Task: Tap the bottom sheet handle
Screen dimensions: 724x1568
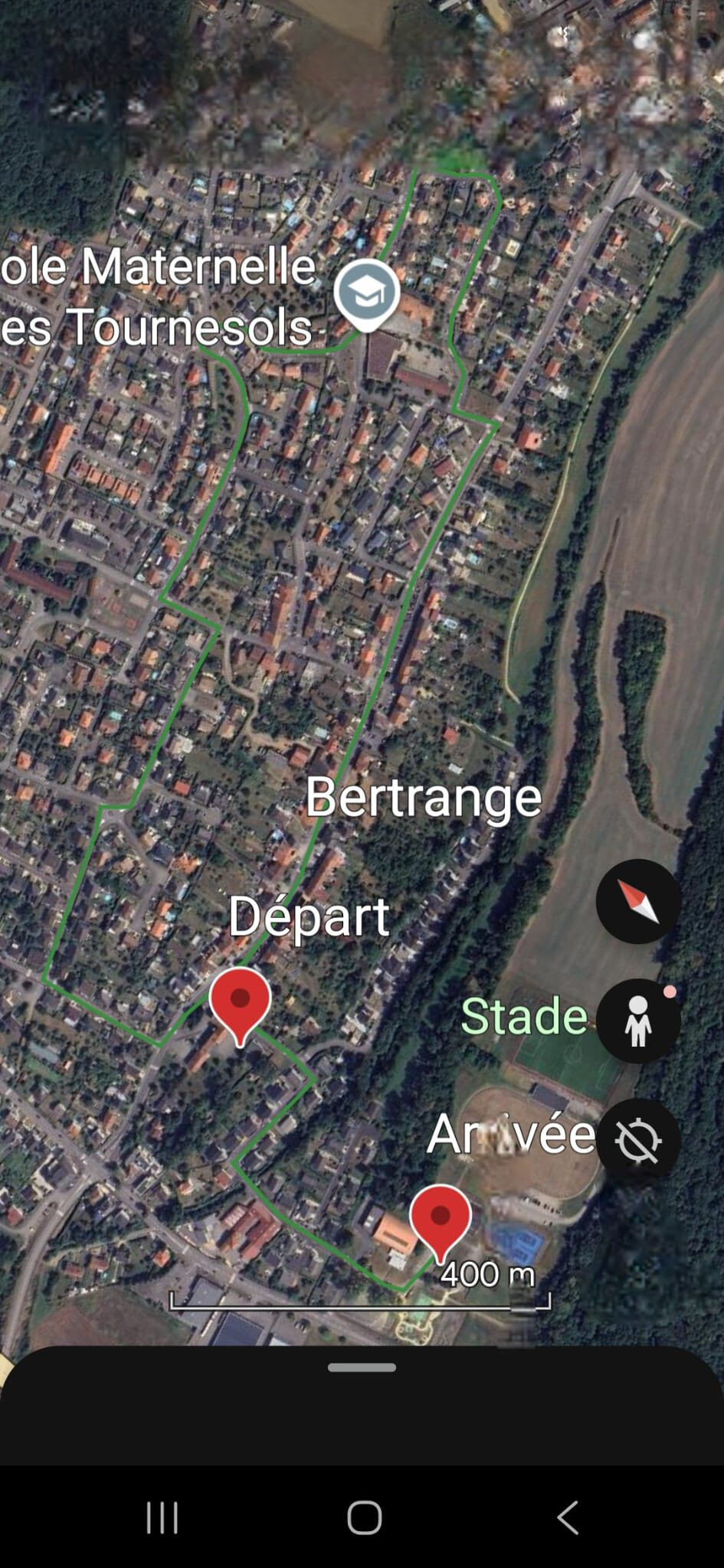Action: (x=362, y=1367)
